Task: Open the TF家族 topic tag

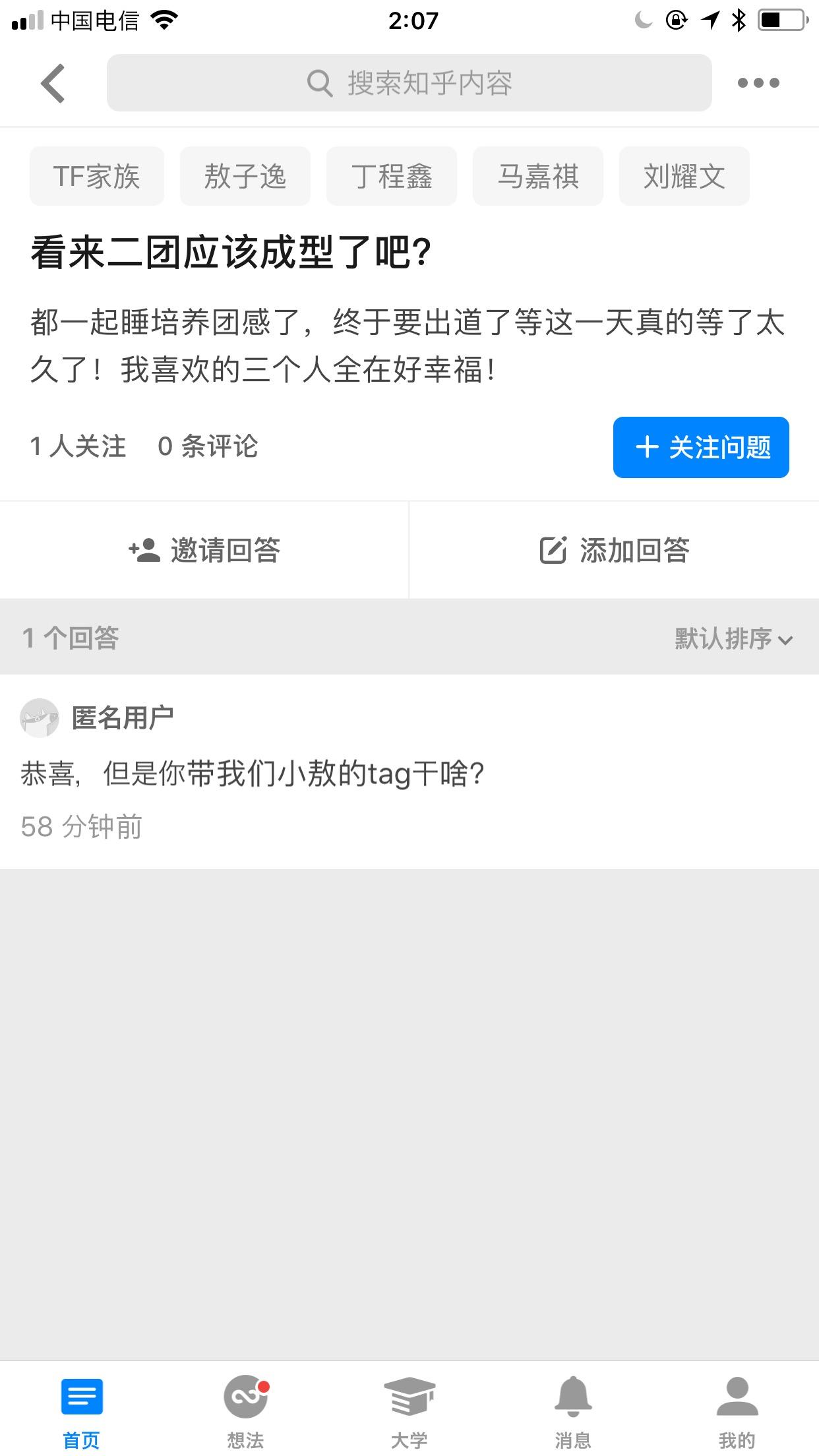Action: pyautogui.click(x=96, y=175)
